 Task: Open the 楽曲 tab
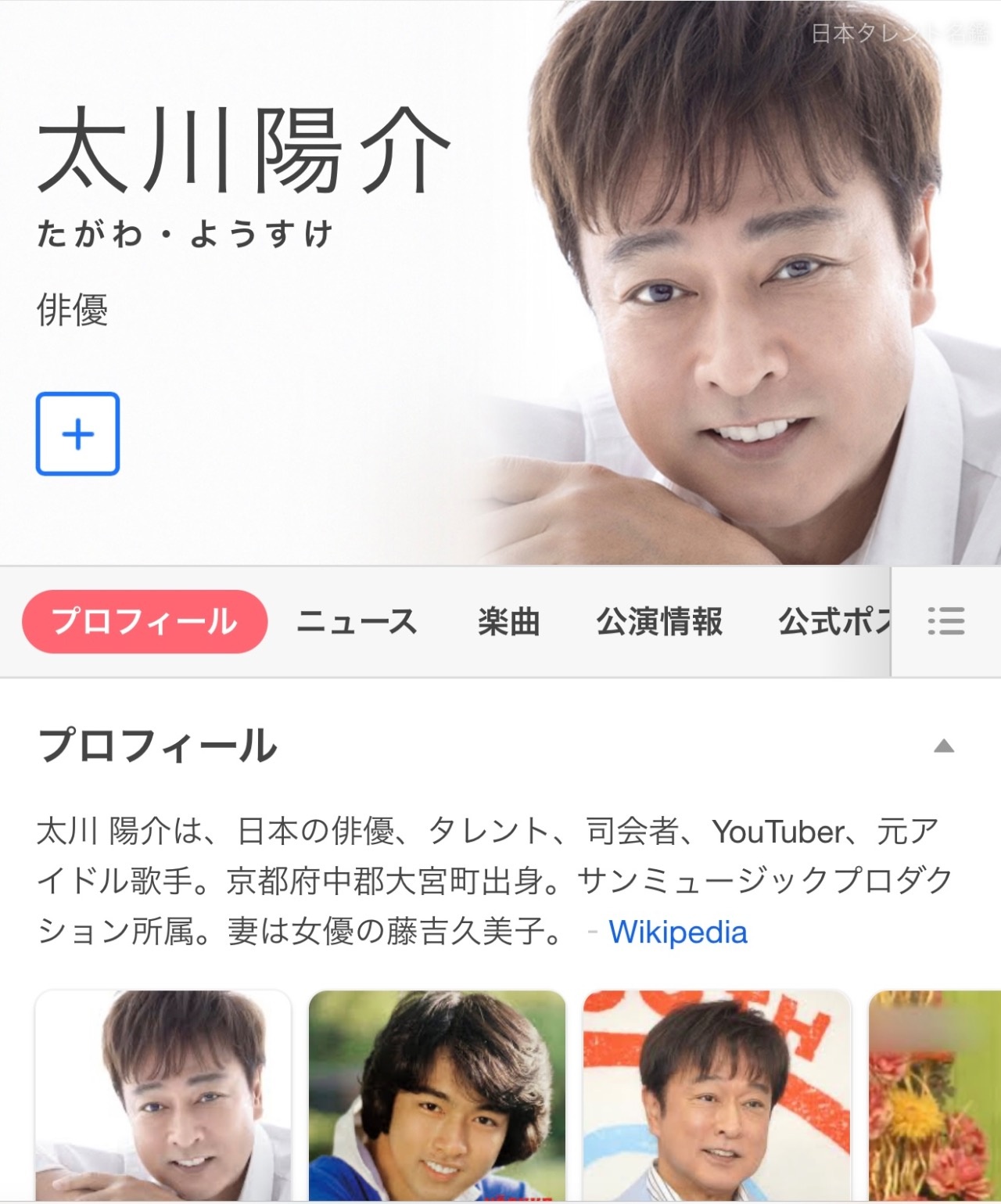(509, 621)
